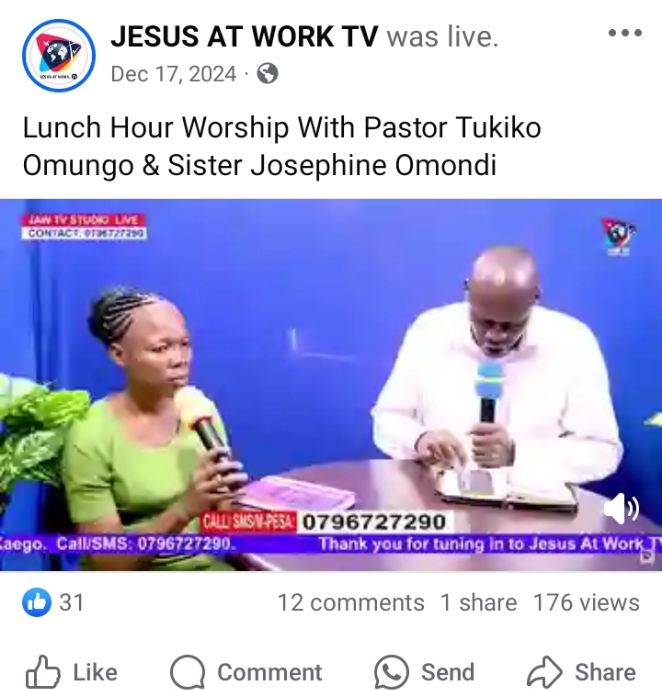Share the Lunch Hour Worship post

(x=582, y=671)
